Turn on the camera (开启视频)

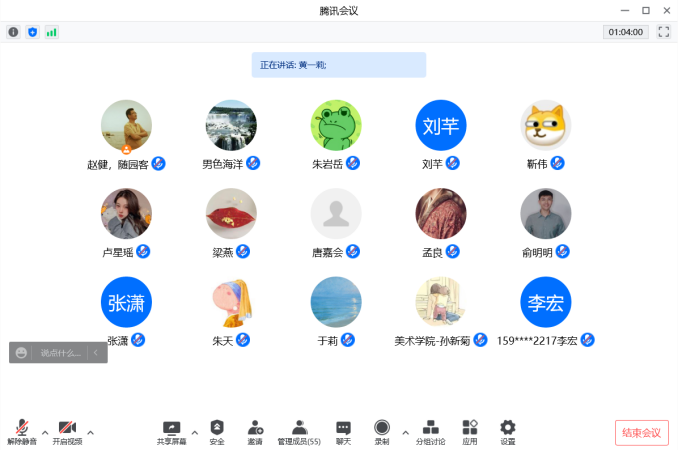67,430
